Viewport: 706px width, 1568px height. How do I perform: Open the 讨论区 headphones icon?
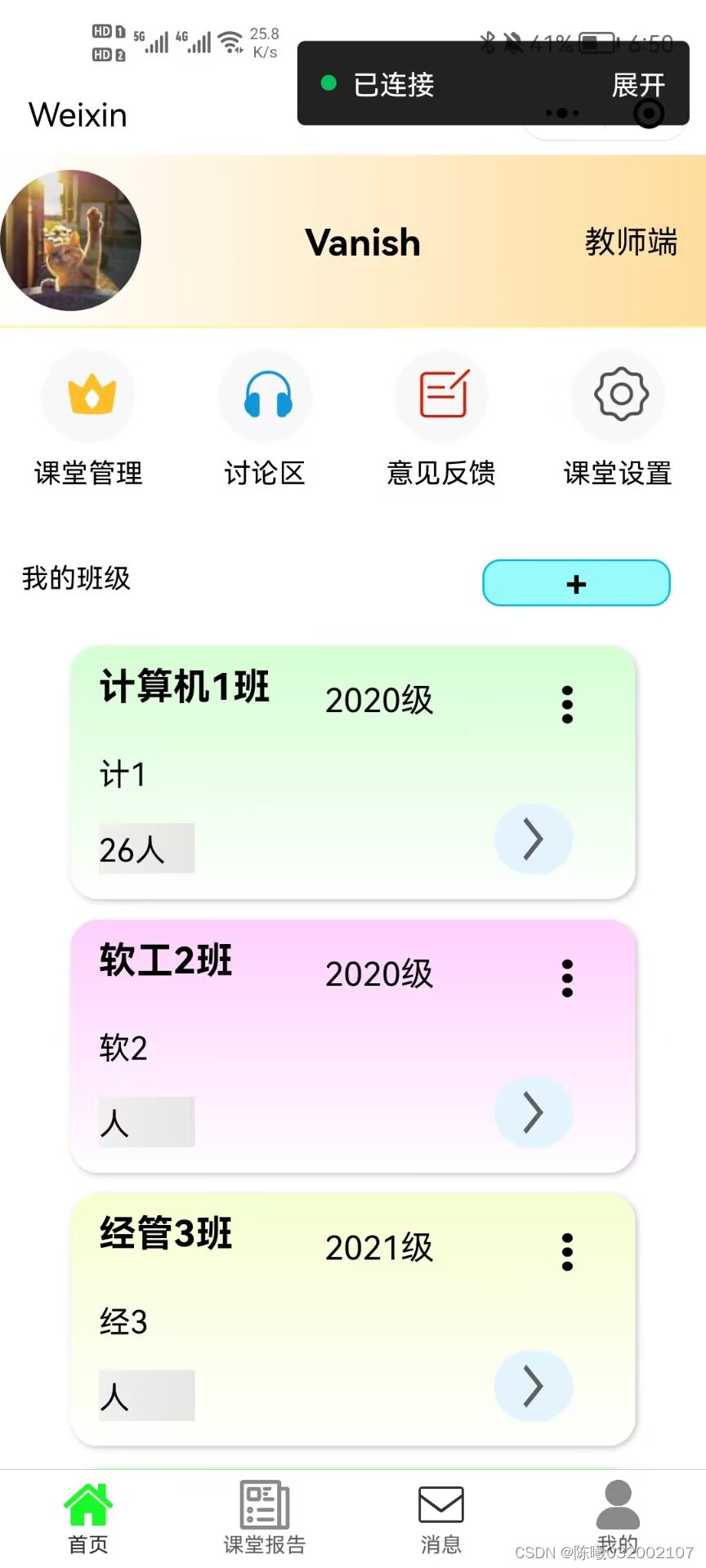click(264, 394)
